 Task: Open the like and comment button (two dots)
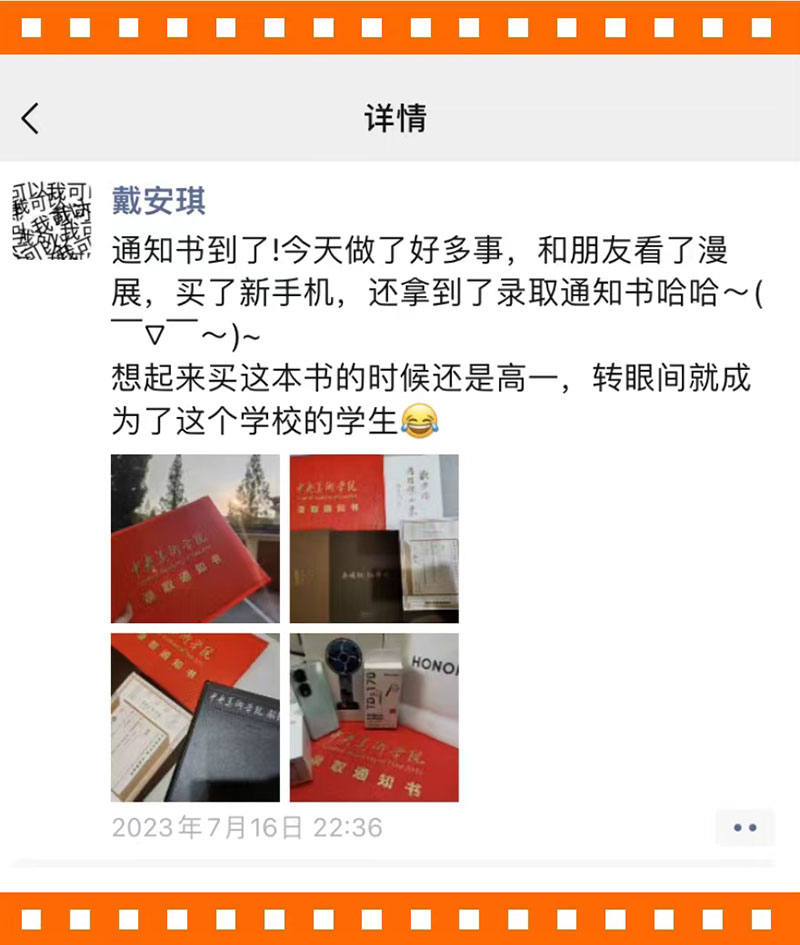point(745,828)
